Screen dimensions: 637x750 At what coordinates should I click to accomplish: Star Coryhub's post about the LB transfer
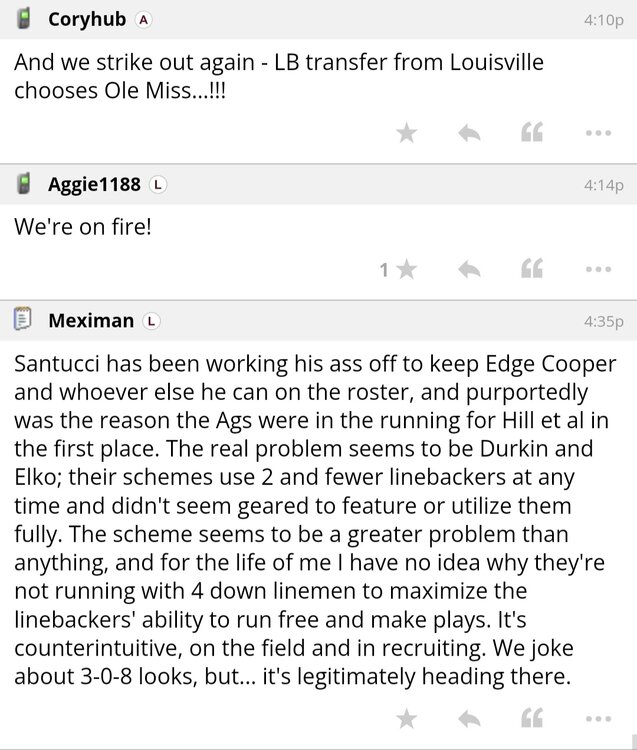[x=406, y=133]
